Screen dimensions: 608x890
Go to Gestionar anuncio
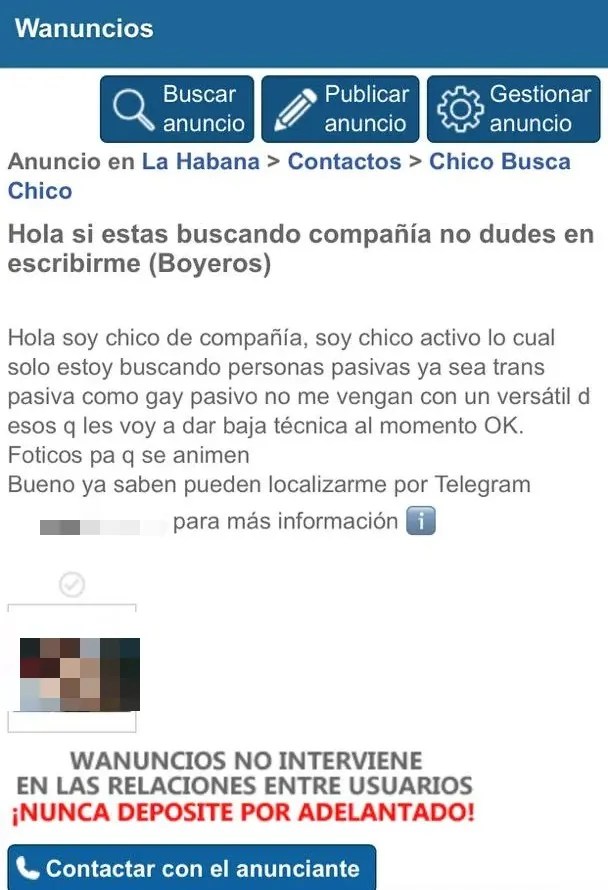point(512,109)
